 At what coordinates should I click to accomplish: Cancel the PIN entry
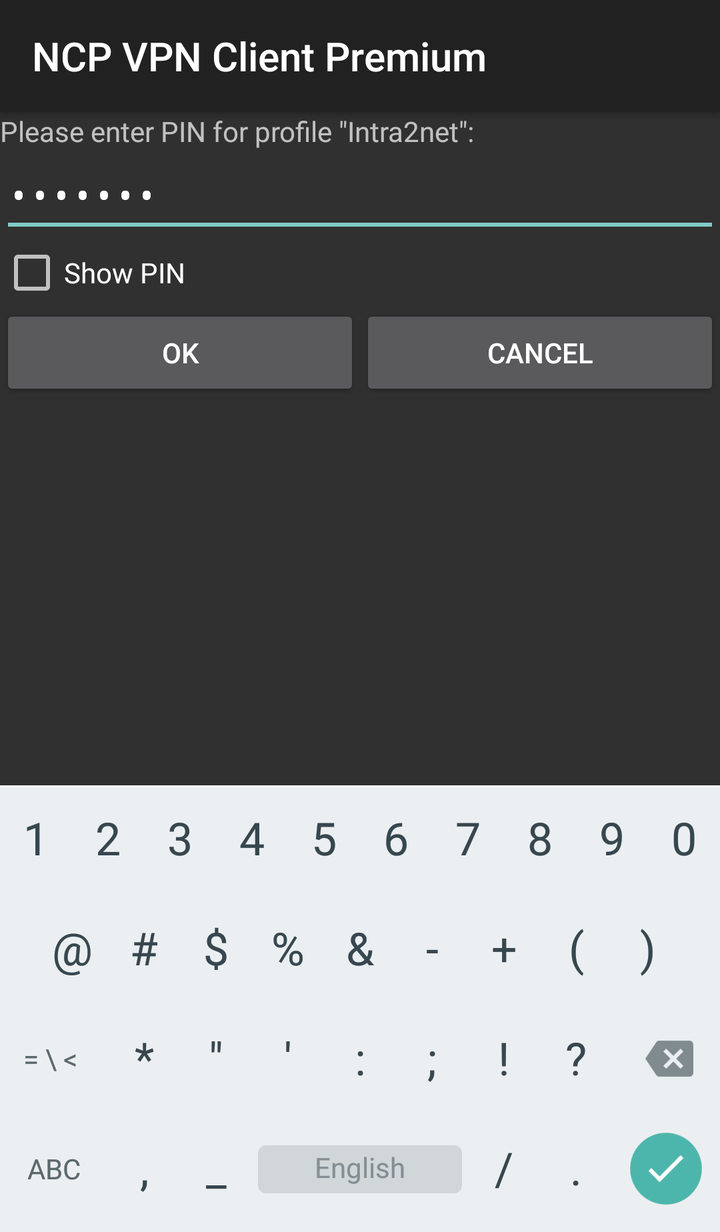540,353
